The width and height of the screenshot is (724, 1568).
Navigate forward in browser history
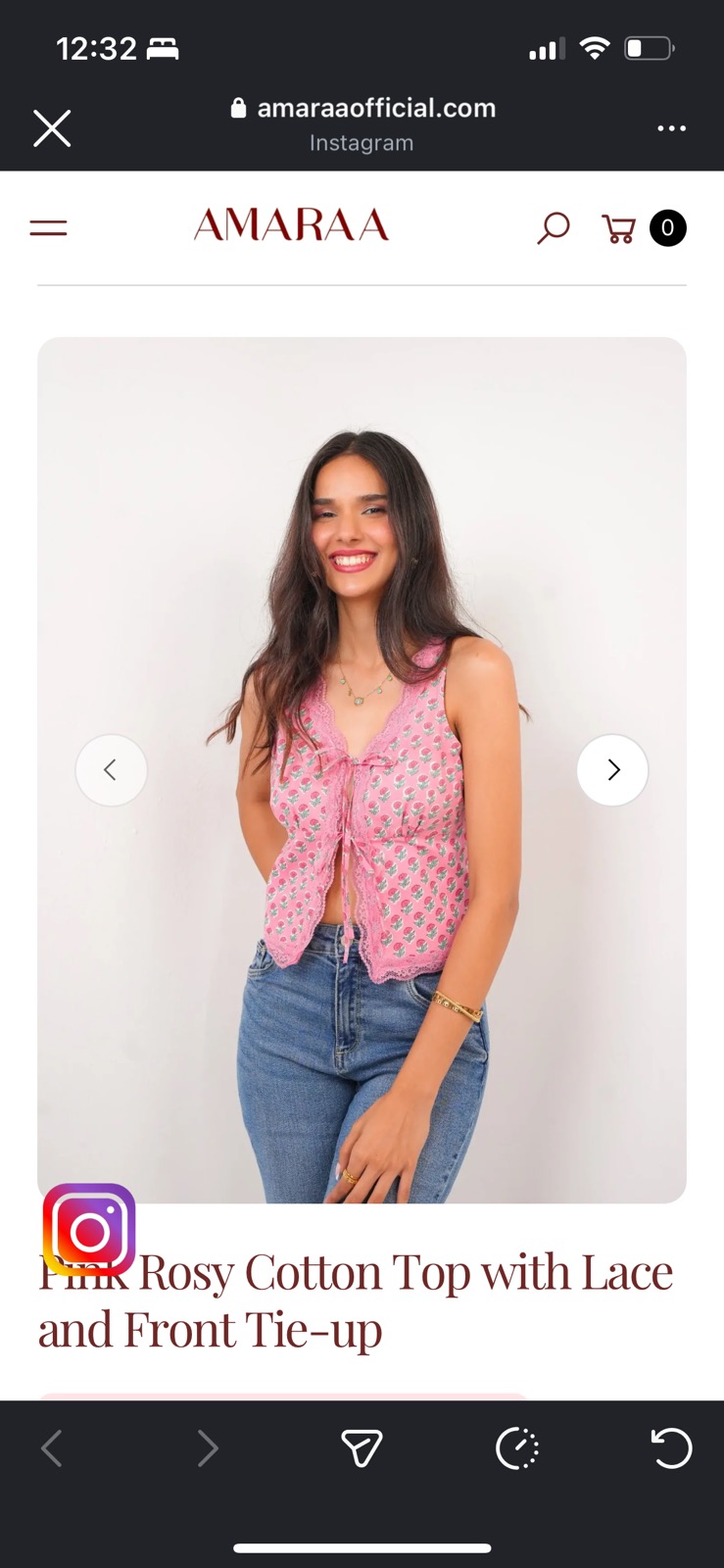point(207,1448)
